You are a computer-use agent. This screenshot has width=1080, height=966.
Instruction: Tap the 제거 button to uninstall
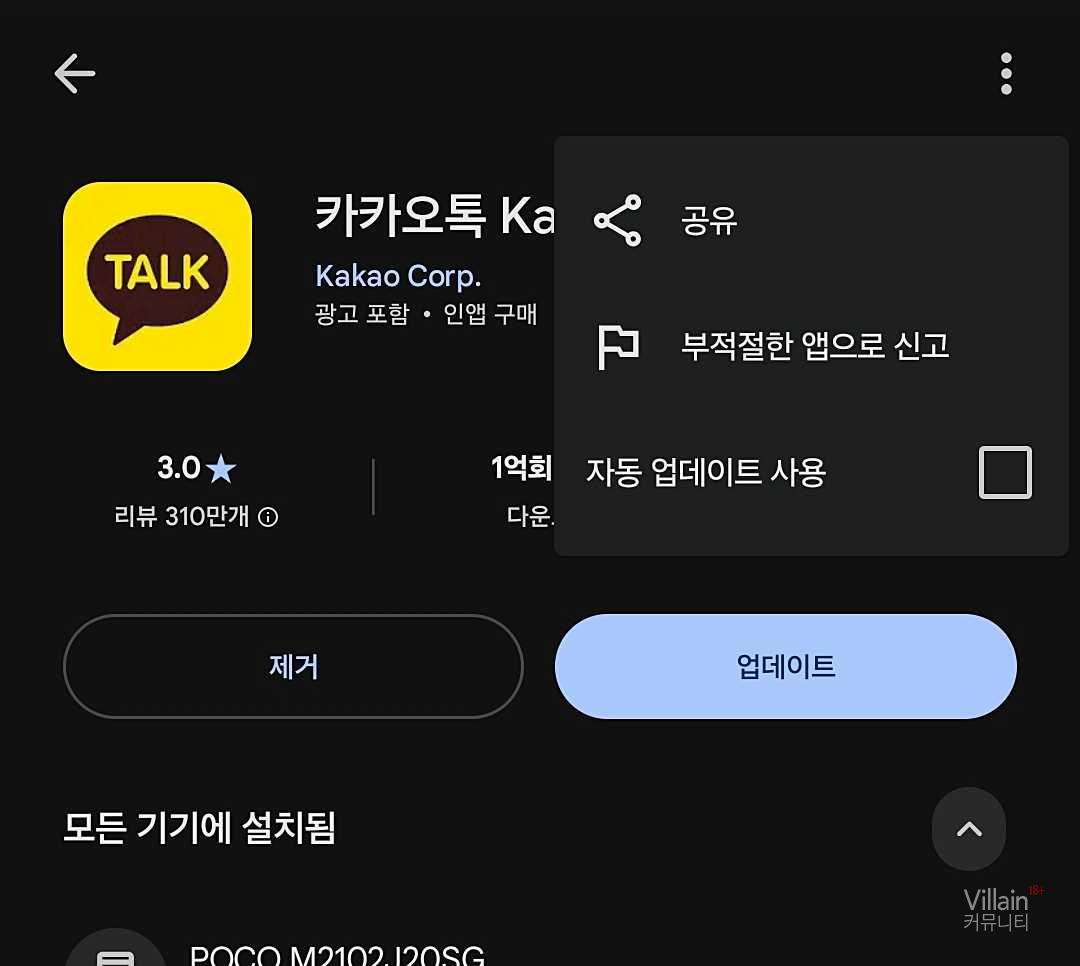[293, 667]
